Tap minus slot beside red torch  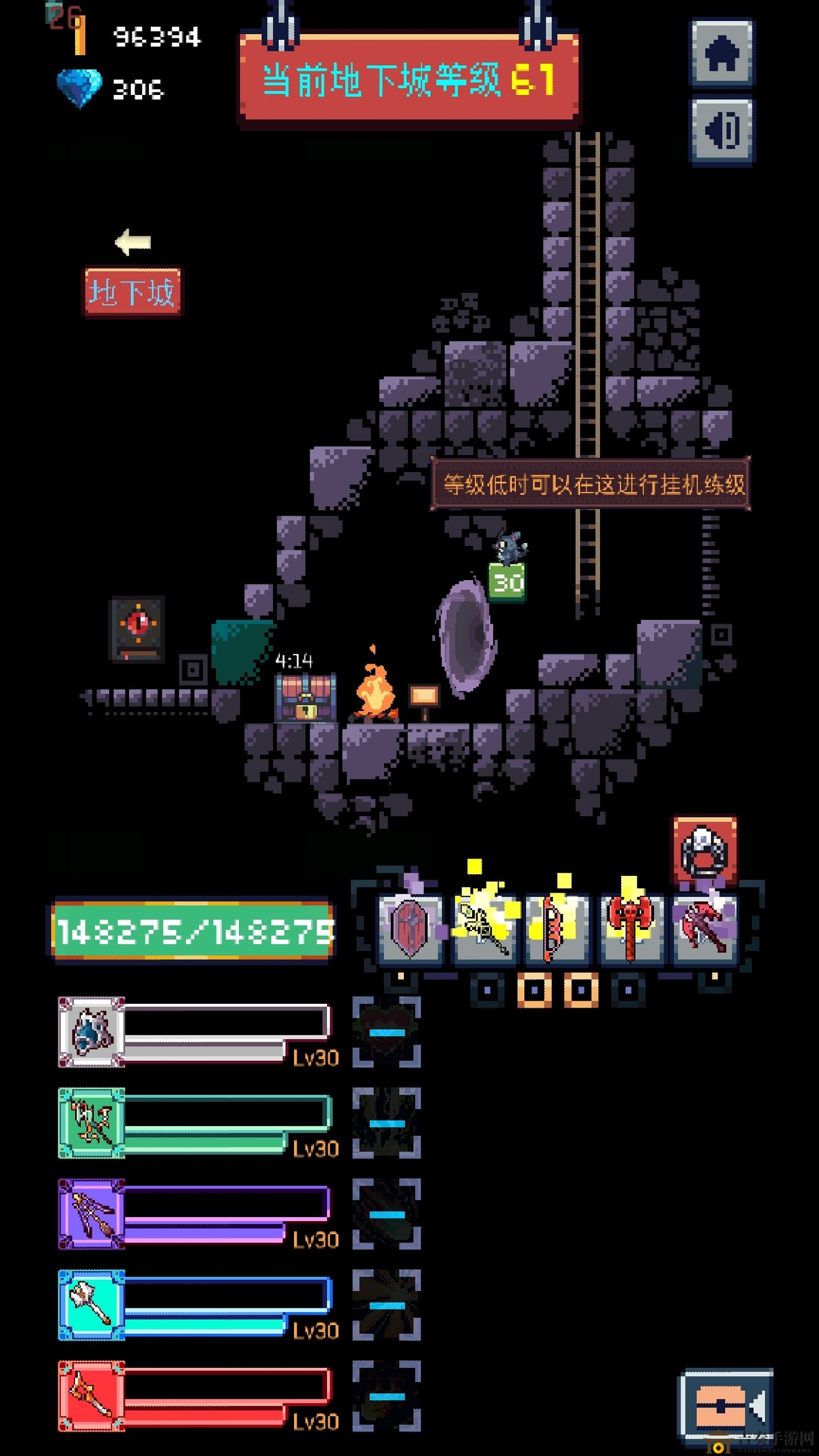pyautogui.click(x=387, y=1396)
